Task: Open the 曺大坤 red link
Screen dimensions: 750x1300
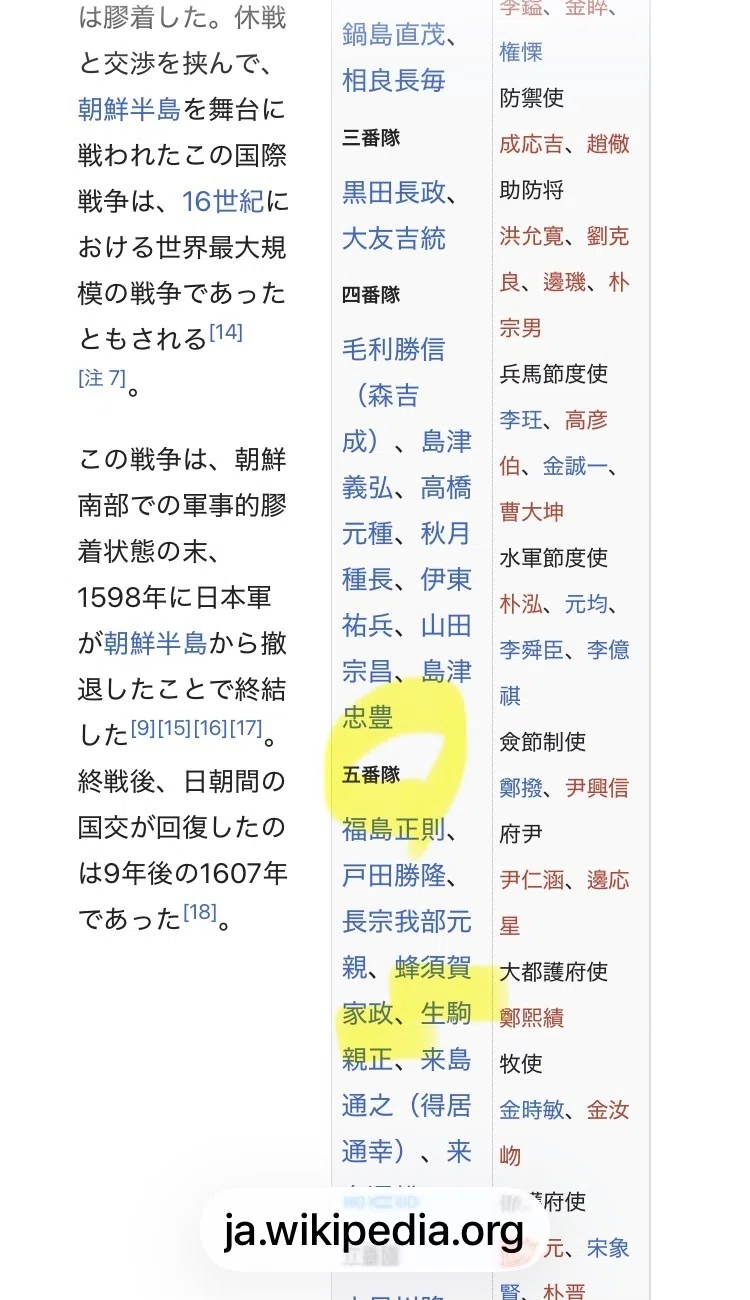Action: coord(532,512)
